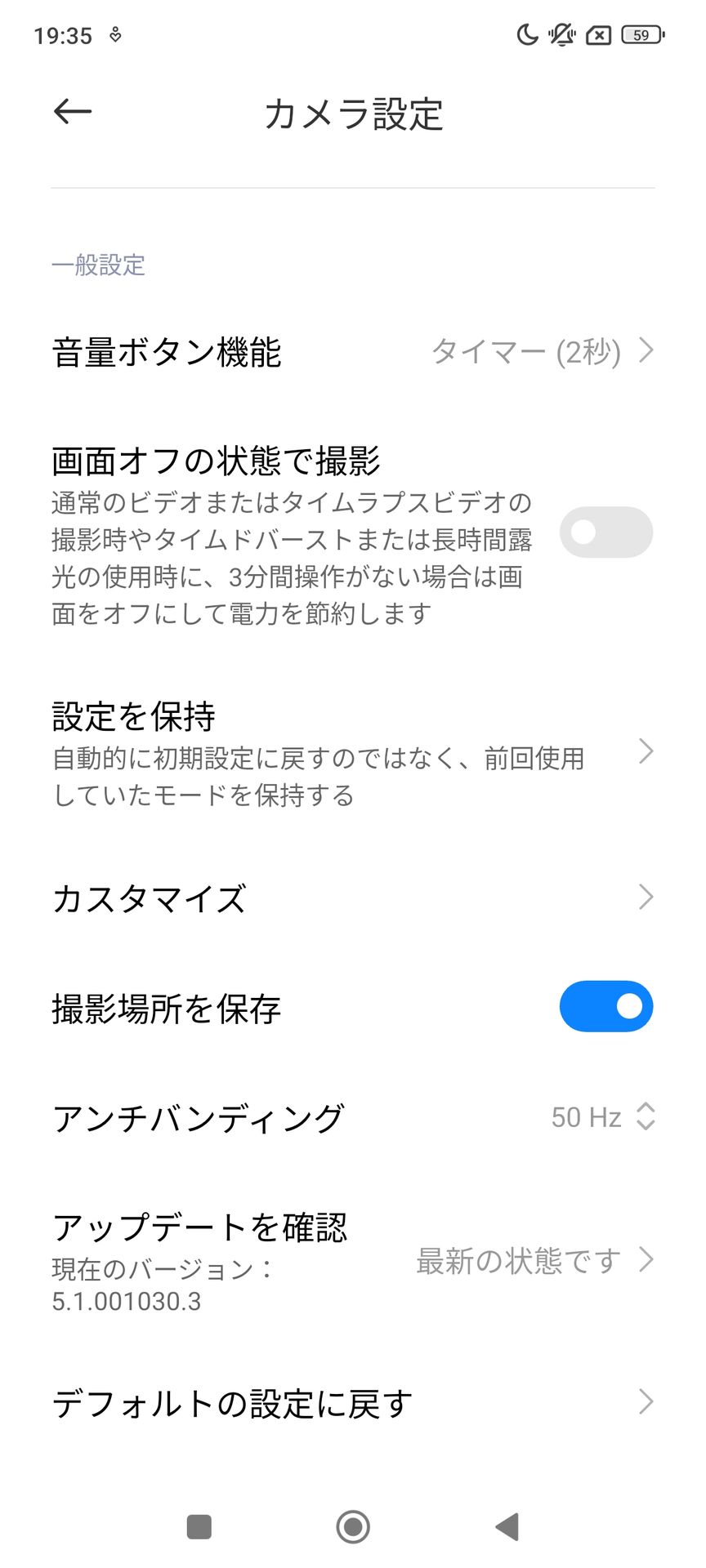
Task: Open recent apps from navigation bar
Action: coord(199,1526)
